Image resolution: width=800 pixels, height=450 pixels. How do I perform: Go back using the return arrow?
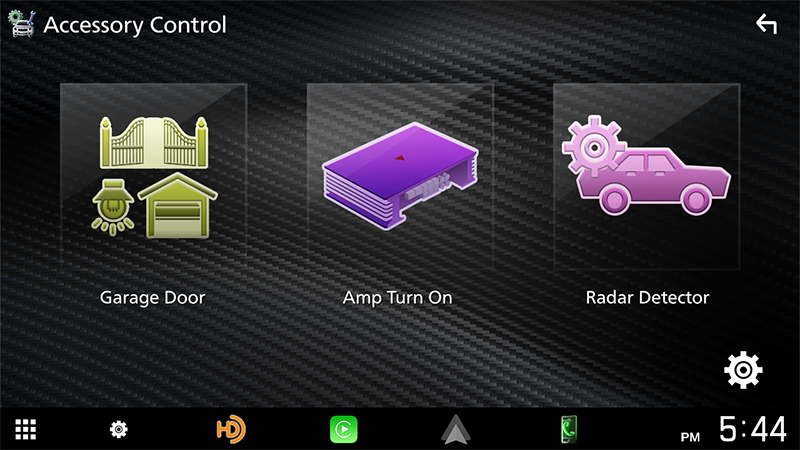(x=766, y=25)
